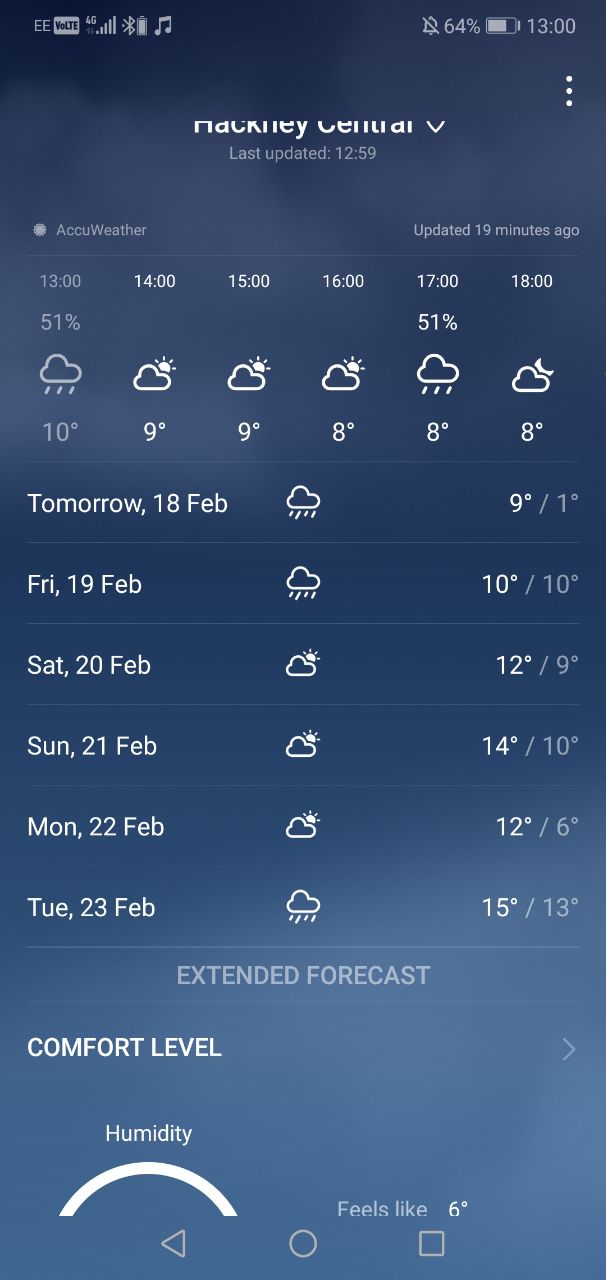Open the AccuWeather source link
Viewport: 606px width, 1280px height.
(x=89, y=230)
